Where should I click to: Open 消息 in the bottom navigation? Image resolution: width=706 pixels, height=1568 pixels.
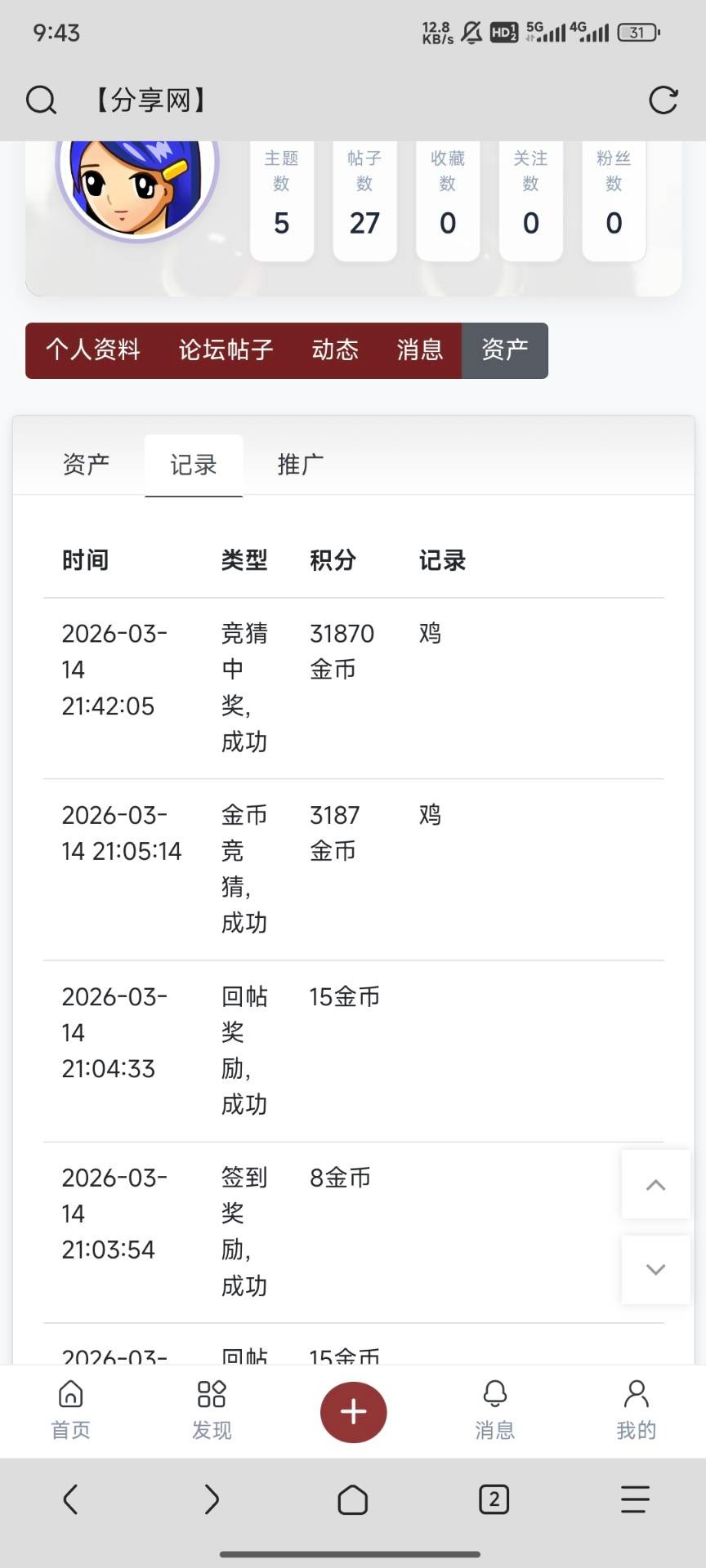coord(494,1410)
